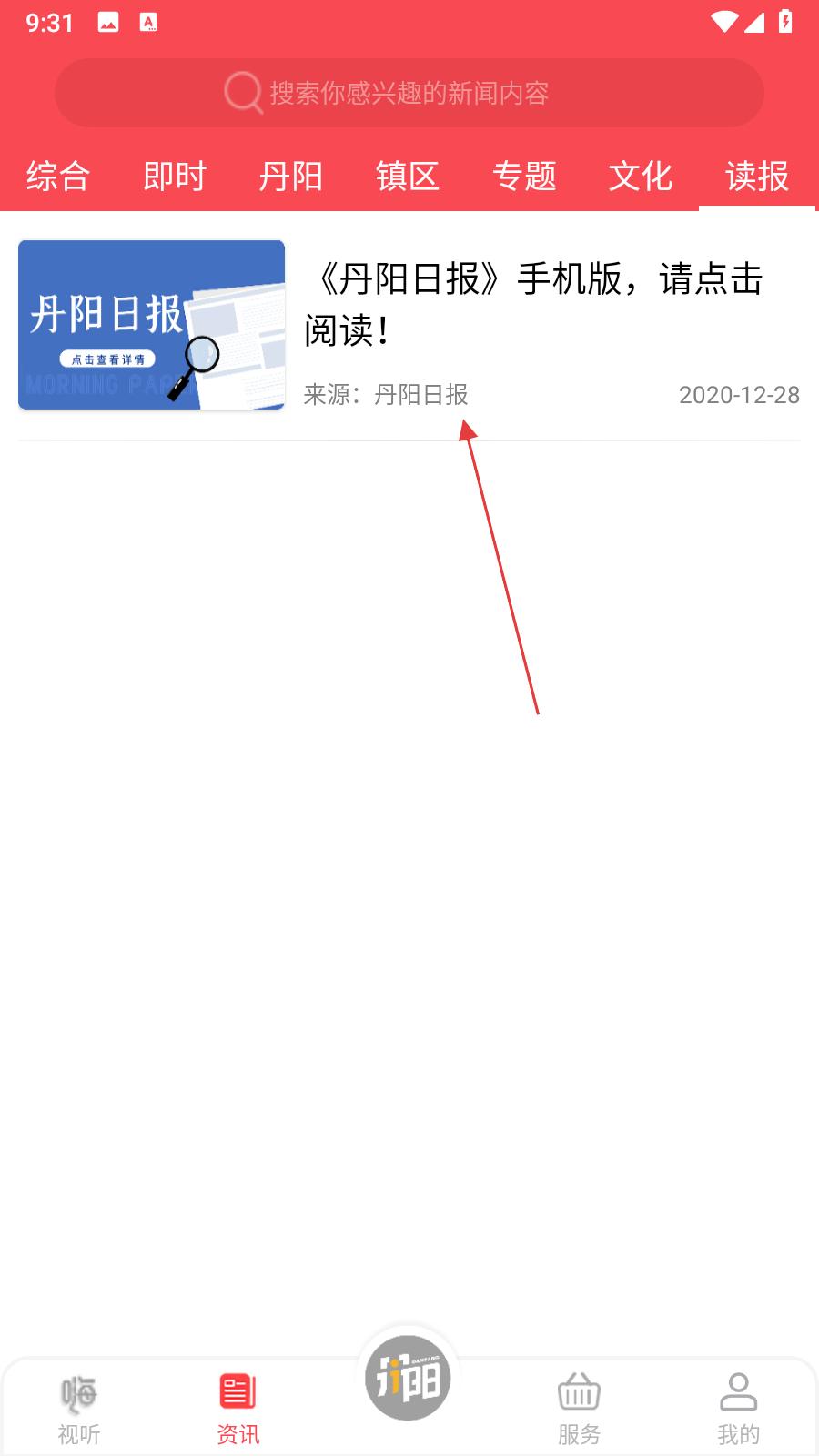This screenshot has height=1456, width=819.
Task: Open the news search box
Action: (409, 93)
